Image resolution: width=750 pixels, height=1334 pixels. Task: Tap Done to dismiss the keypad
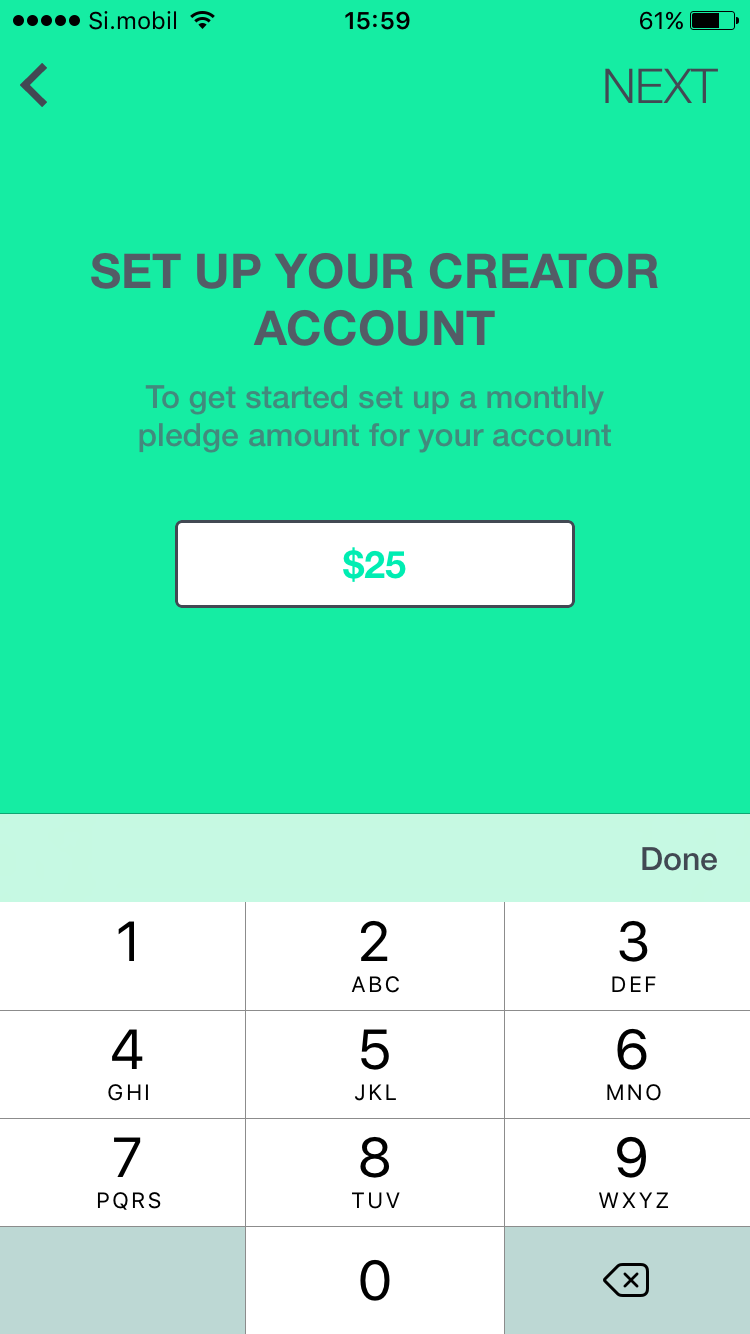point(679,859)
